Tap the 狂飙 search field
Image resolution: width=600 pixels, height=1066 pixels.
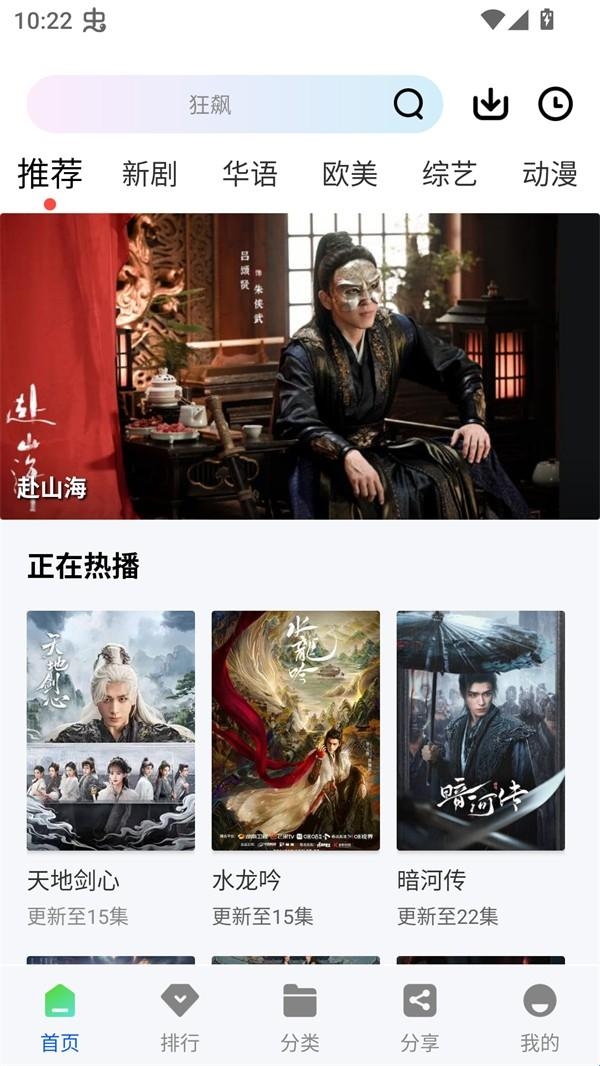coord(210,104)
